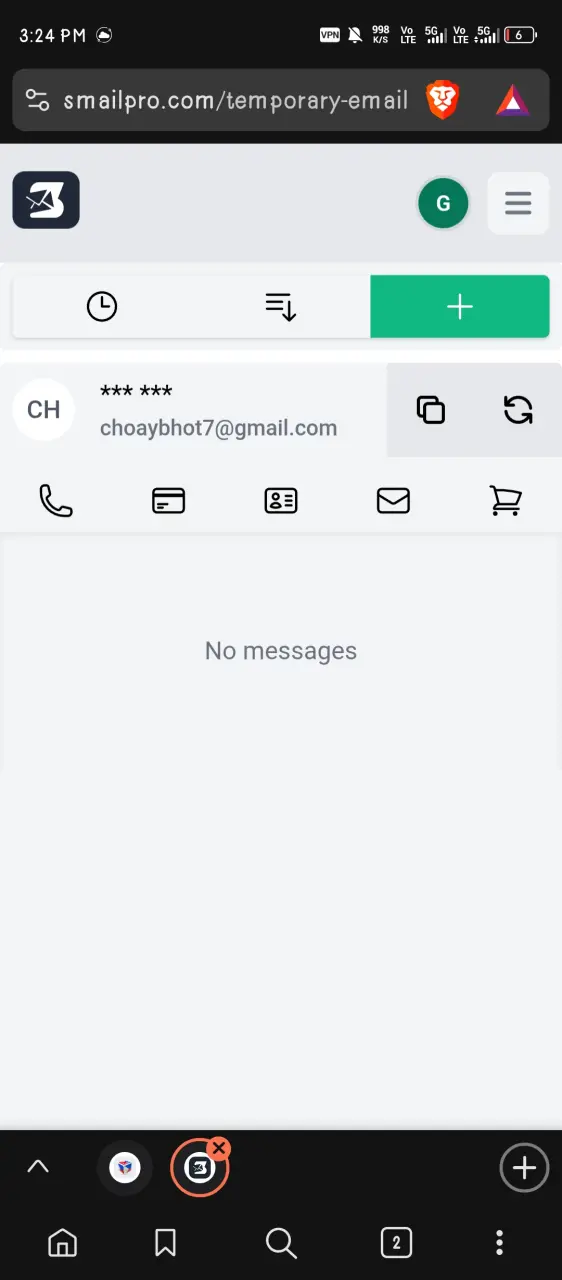Open the G account avatar

(x=443, y=204)
